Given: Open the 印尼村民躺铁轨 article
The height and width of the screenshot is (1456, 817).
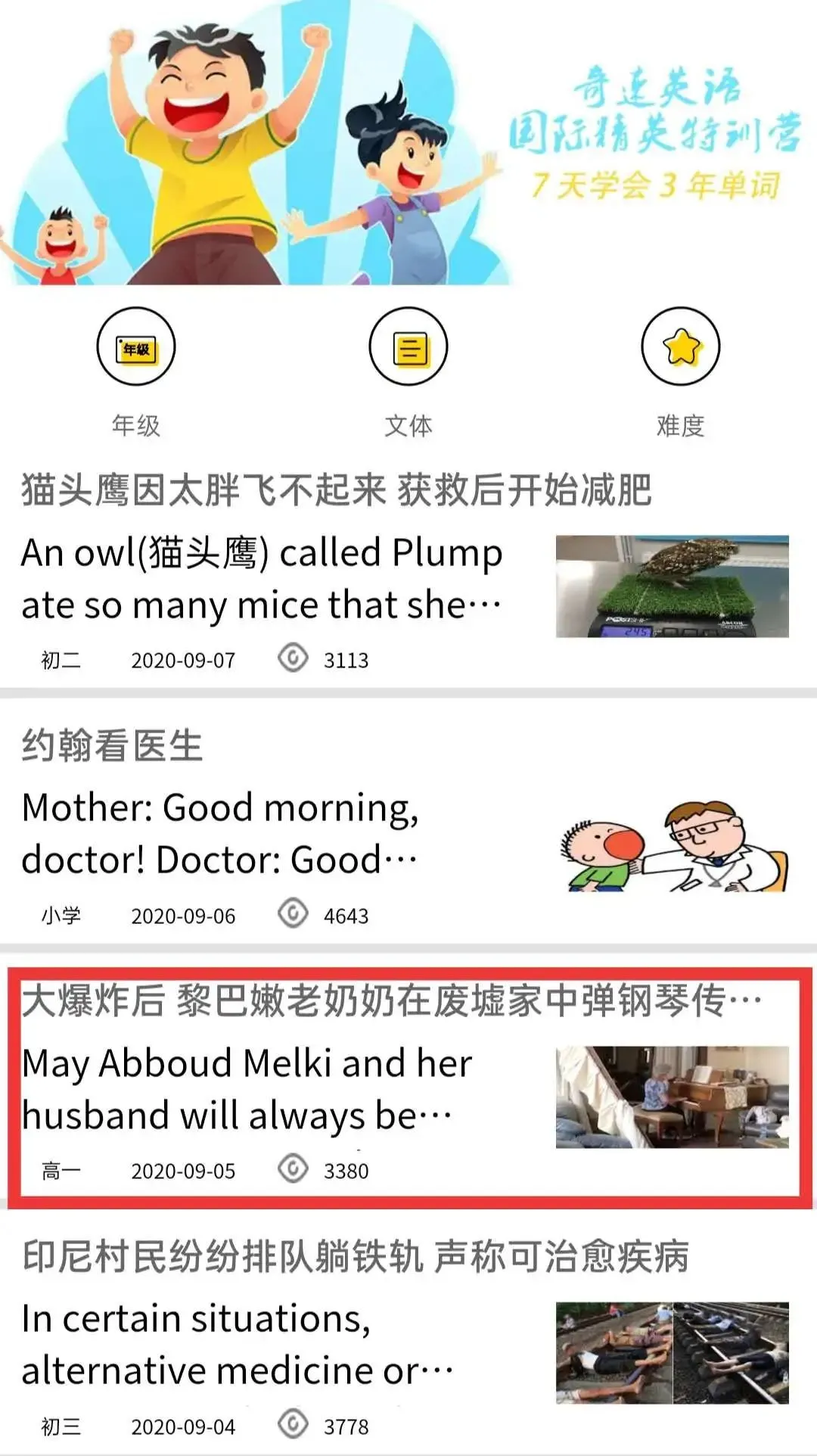Looking at the screenshot, I should 356,1256.
